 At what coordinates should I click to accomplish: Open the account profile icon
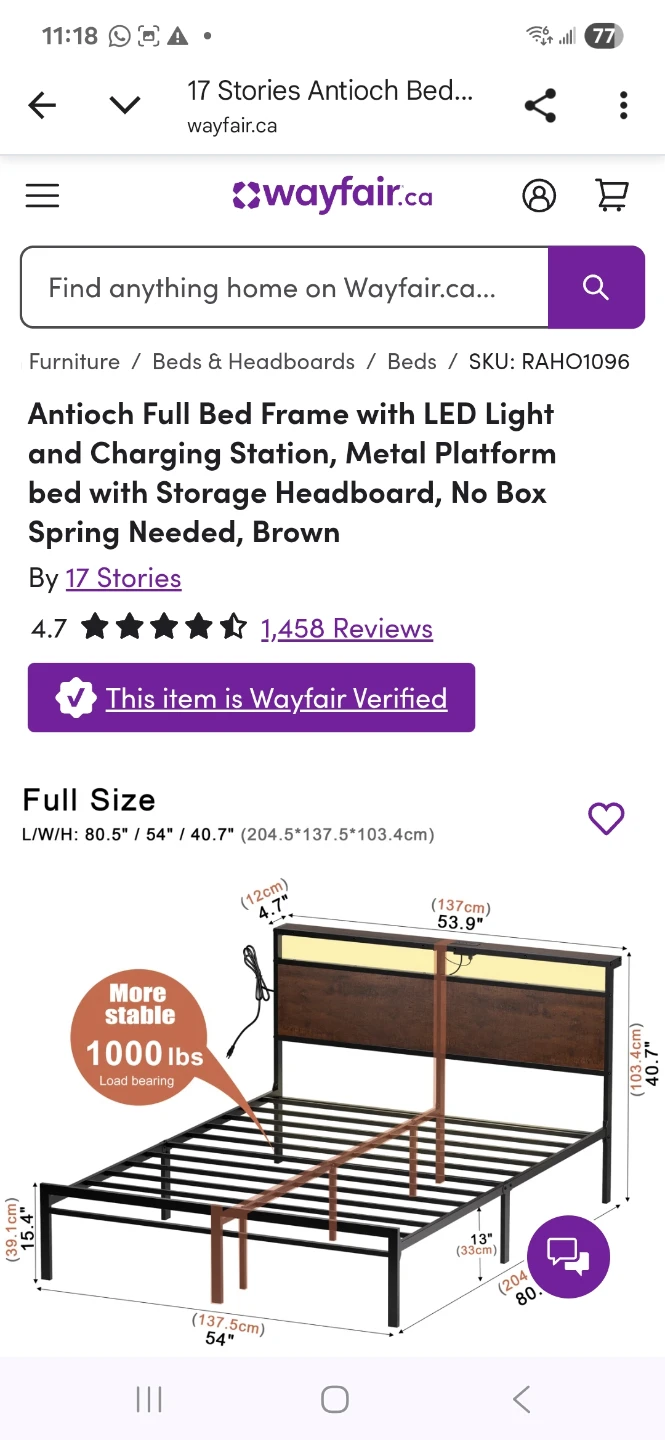coord(539,195)
